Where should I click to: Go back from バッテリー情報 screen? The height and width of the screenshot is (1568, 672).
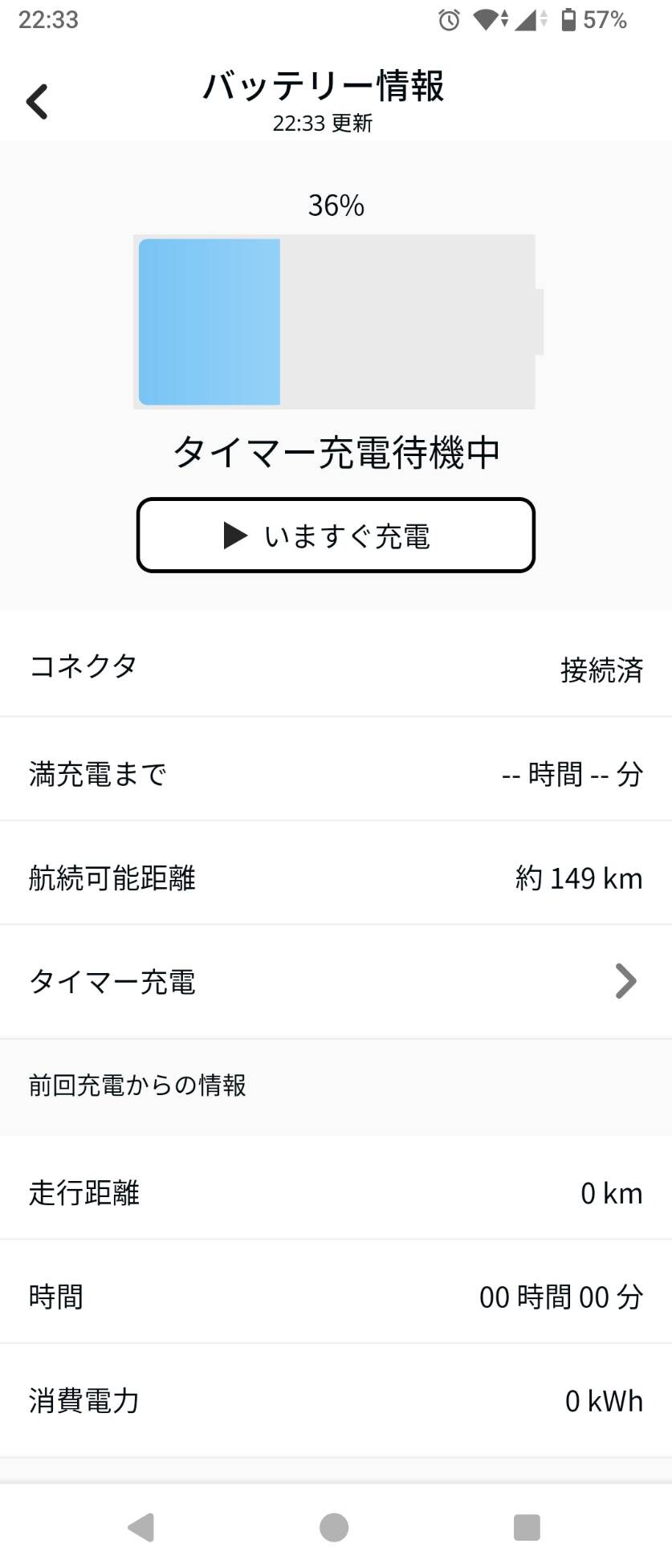(x=37, y=102)
